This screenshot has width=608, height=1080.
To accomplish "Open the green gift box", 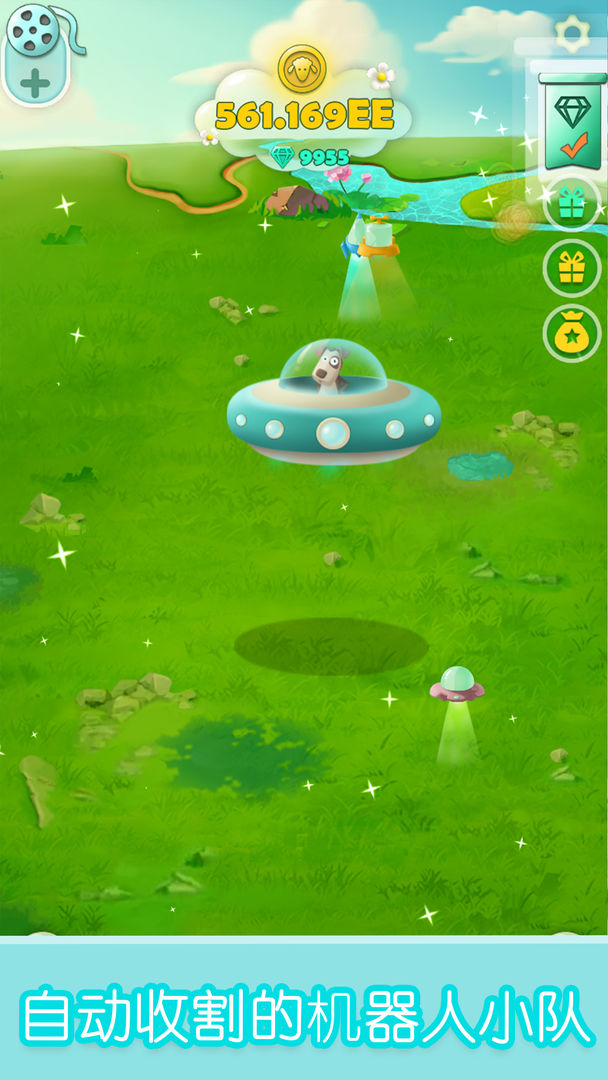I will click(x=571, y=204).
